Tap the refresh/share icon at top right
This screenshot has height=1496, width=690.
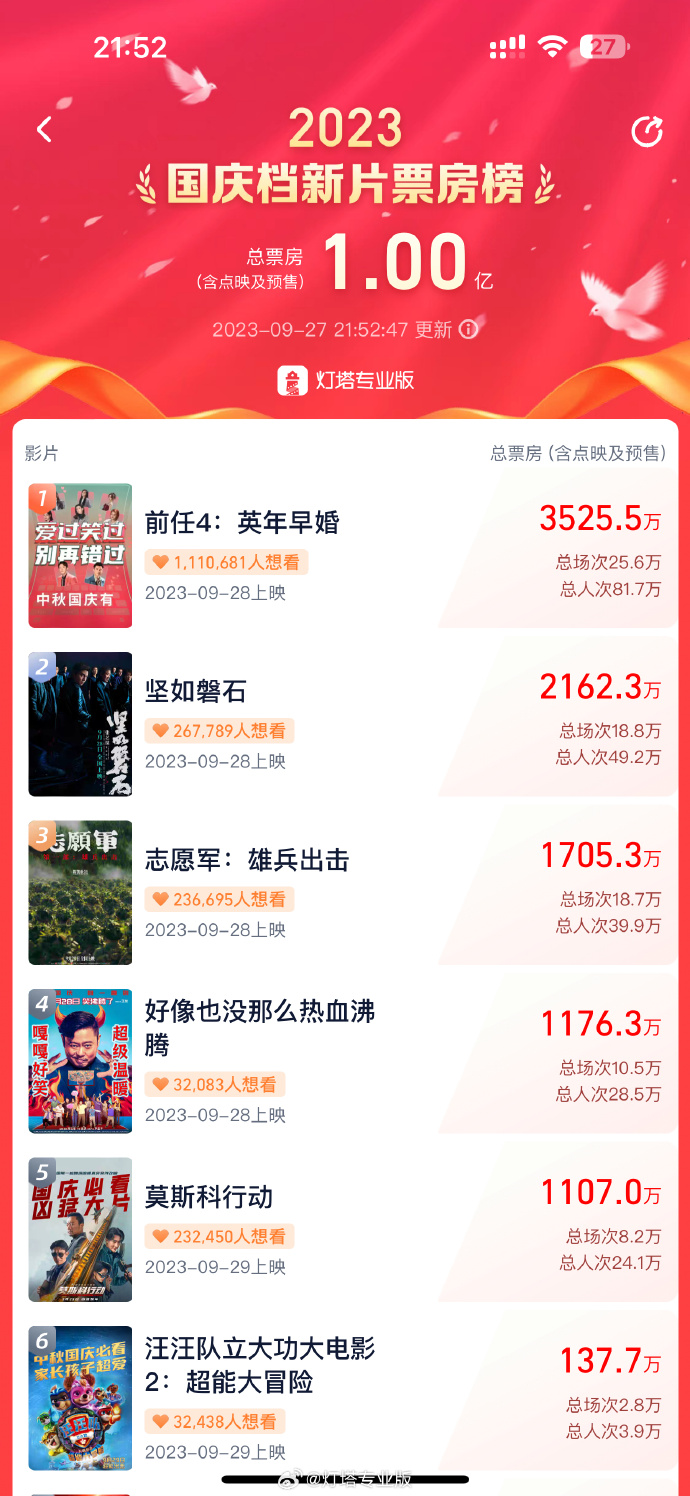647,131
